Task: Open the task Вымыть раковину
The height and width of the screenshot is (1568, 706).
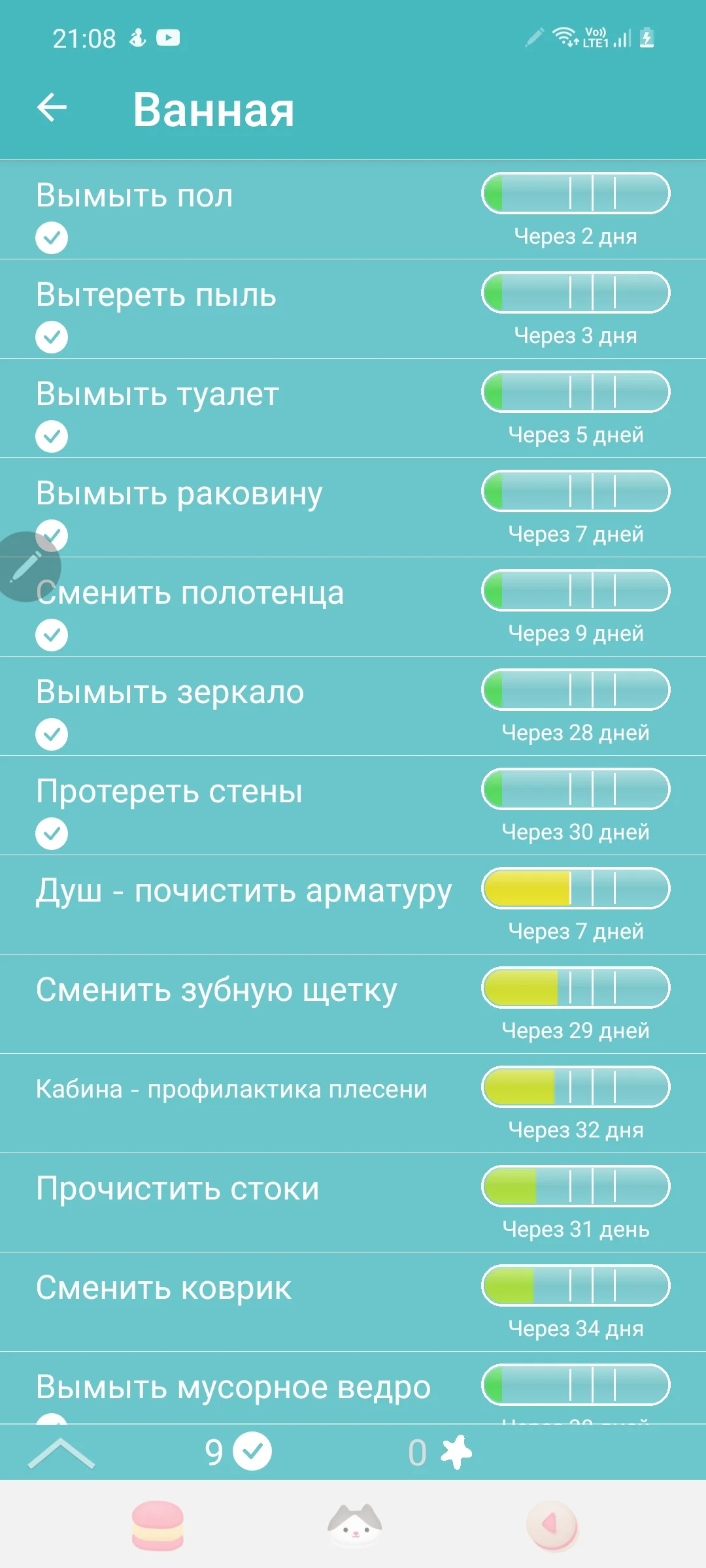Action: (179, 493)
